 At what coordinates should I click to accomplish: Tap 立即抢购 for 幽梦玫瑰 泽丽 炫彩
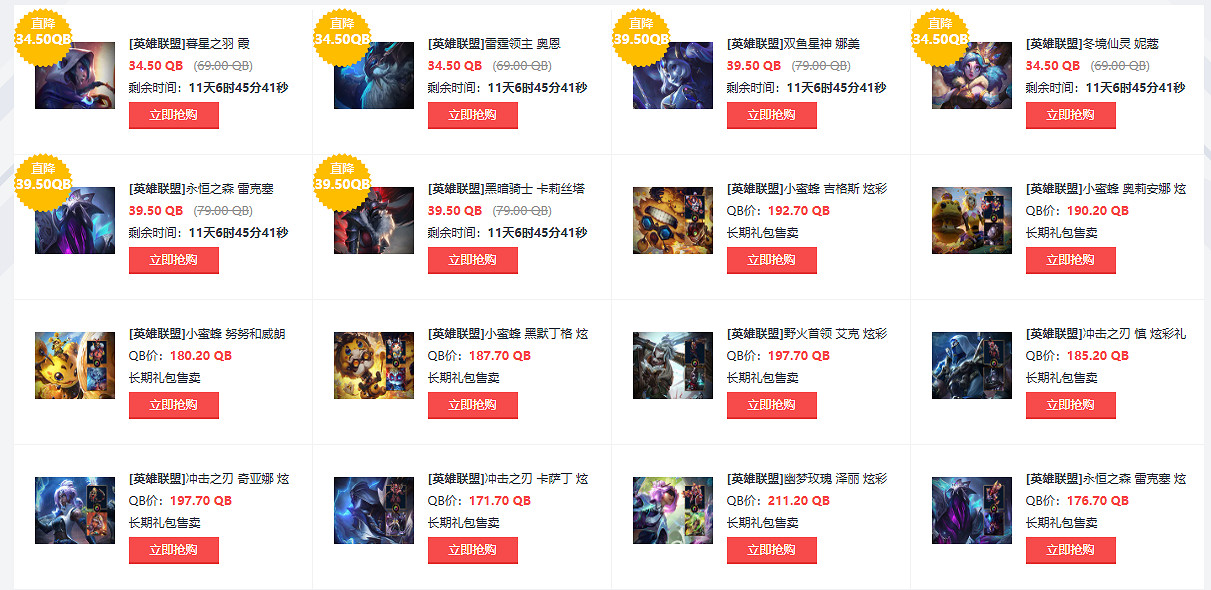[x=771, y=550]
